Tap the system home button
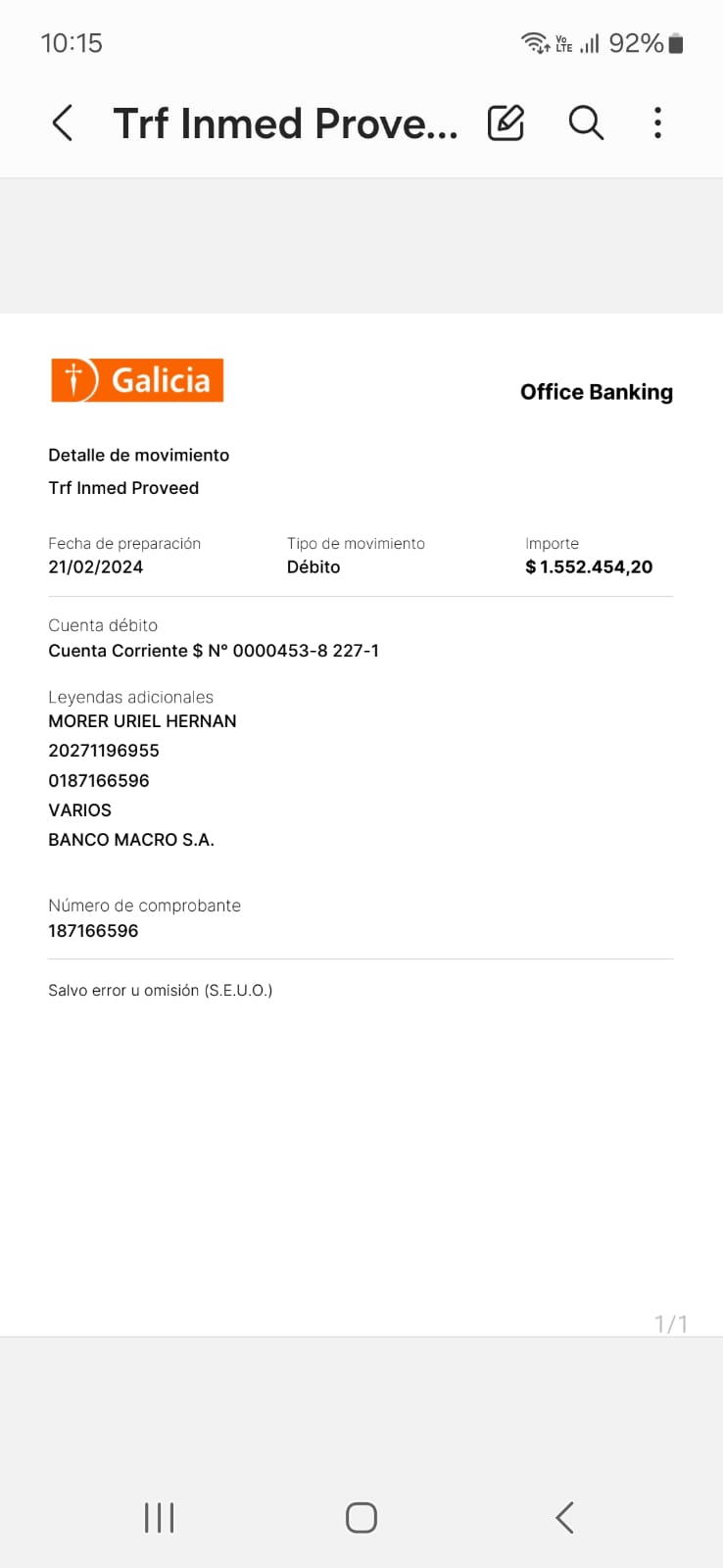This screenshot has width=723, height=1568. click(361, 1517)
